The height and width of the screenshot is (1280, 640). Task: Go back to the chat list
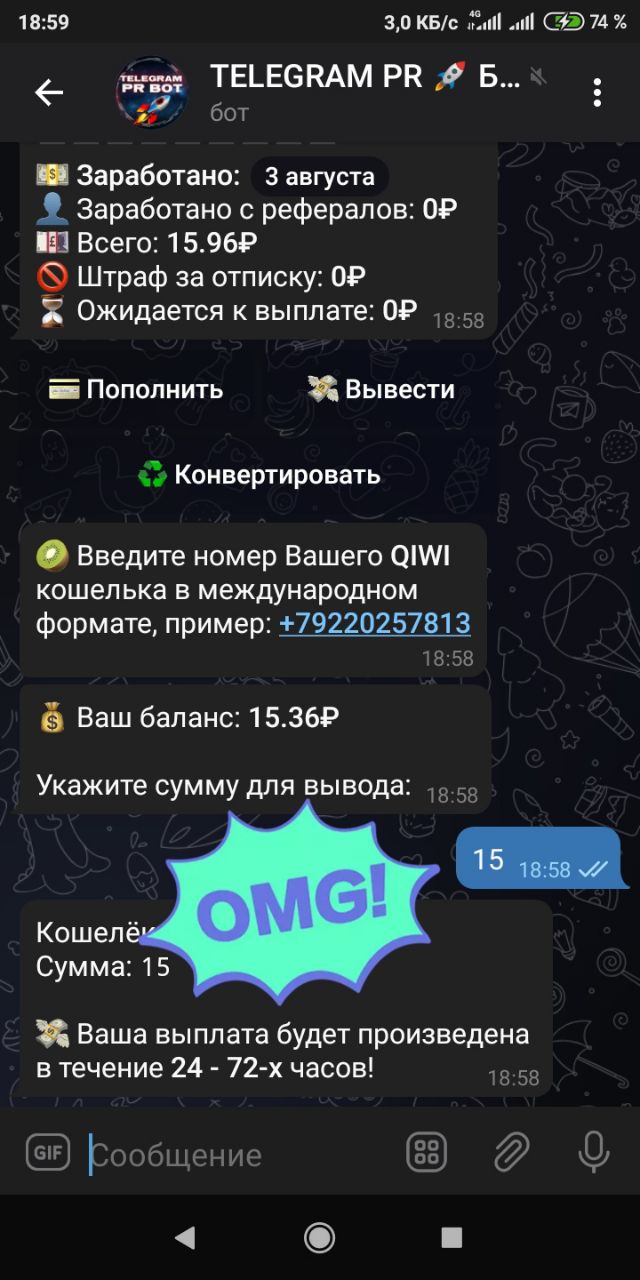point(49,93)
